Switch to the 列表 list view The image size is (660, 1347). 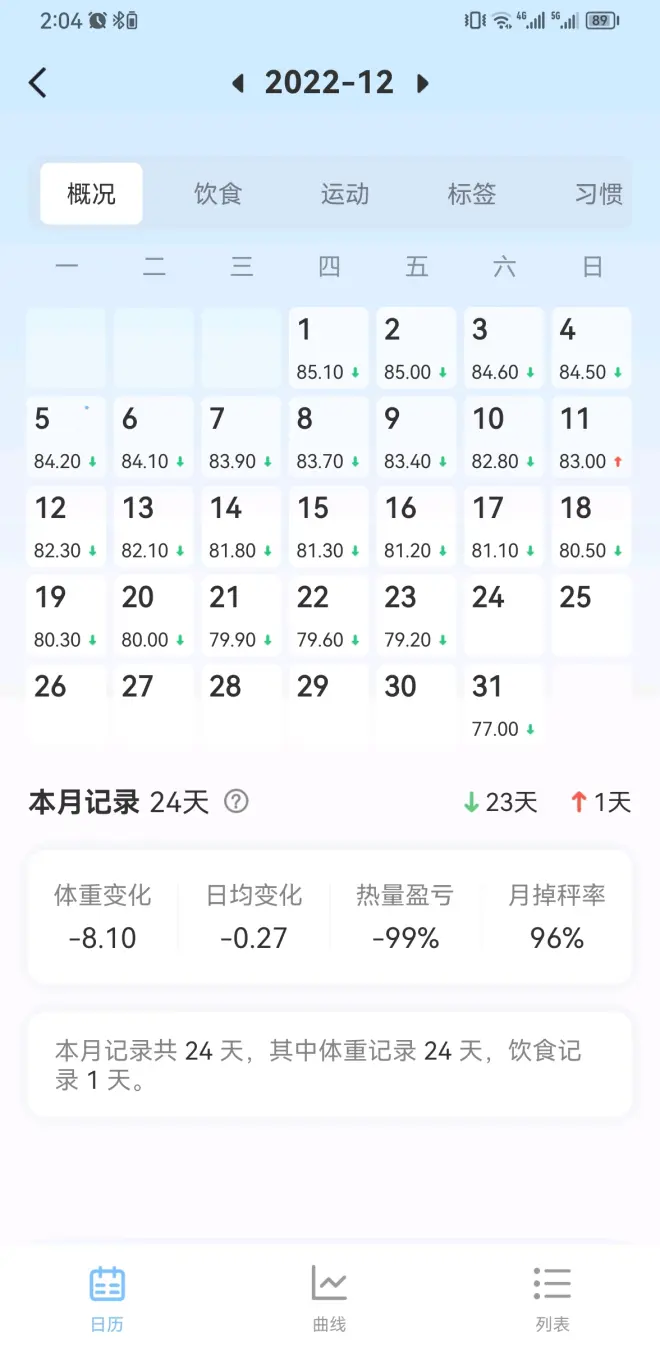click(x=552, y=1297)
